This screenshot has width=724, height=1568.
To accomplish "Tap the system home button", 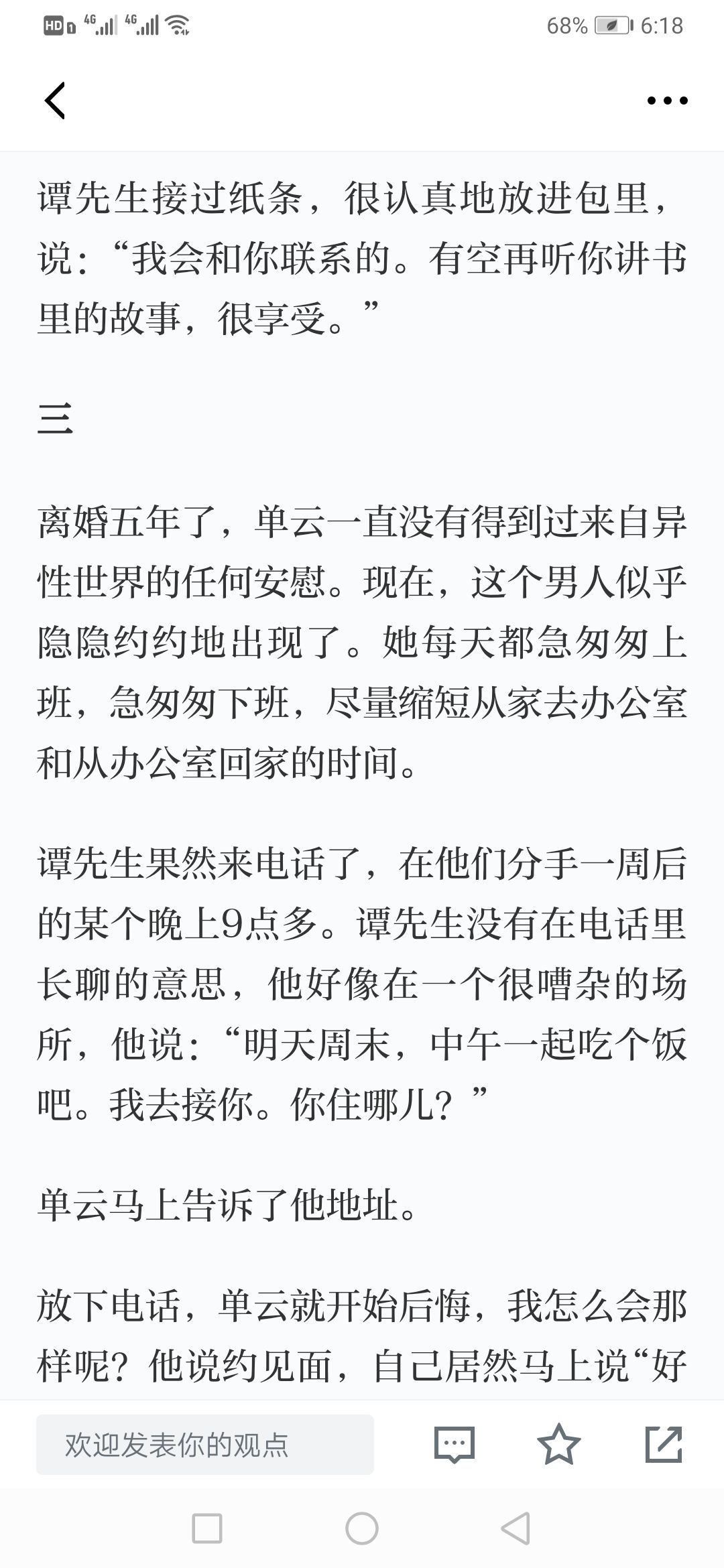I will click(x=362, y=1529).
